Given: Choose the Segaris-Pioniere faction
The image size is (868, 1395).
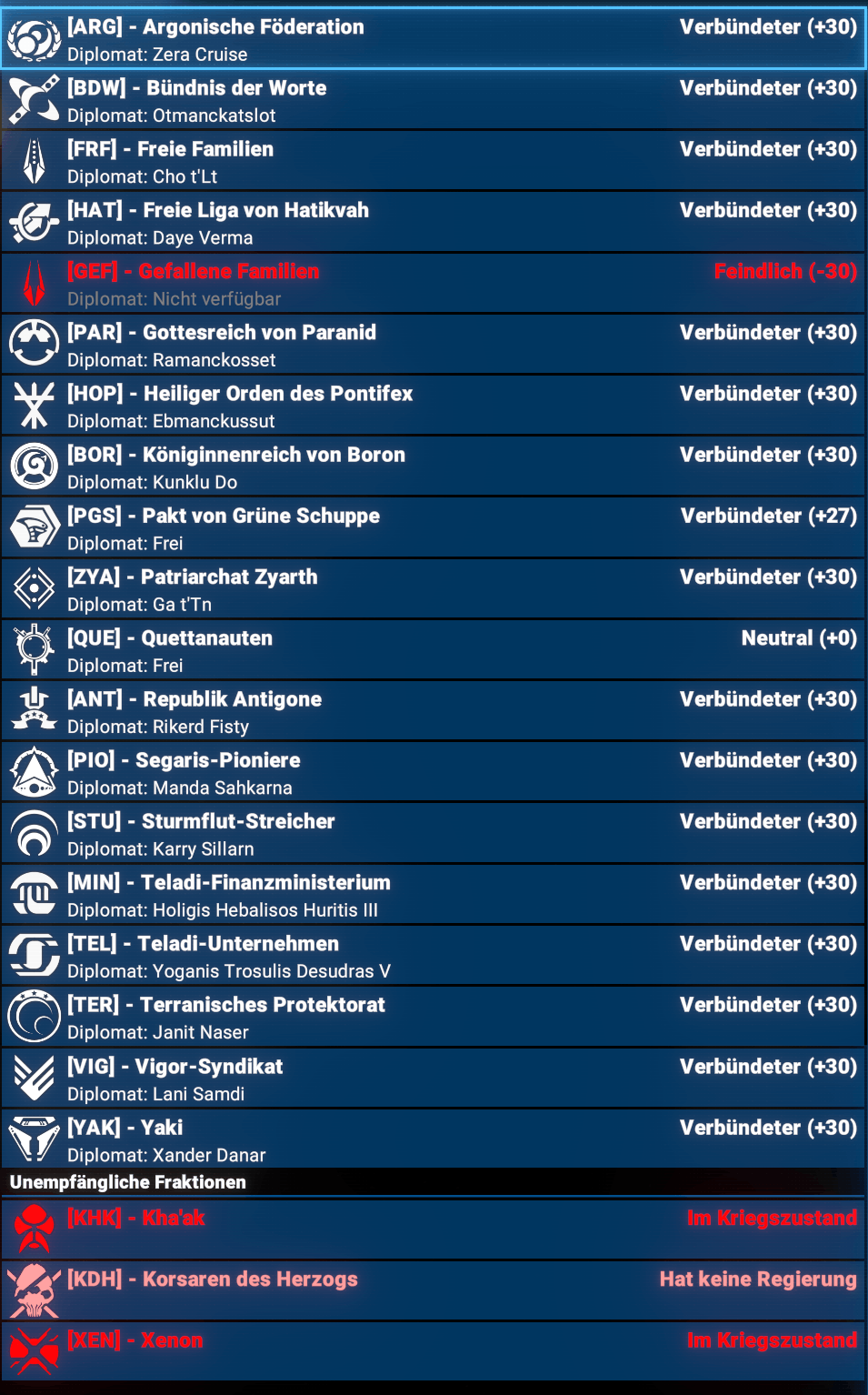Looking at the screenshot, I should (434, 772).
